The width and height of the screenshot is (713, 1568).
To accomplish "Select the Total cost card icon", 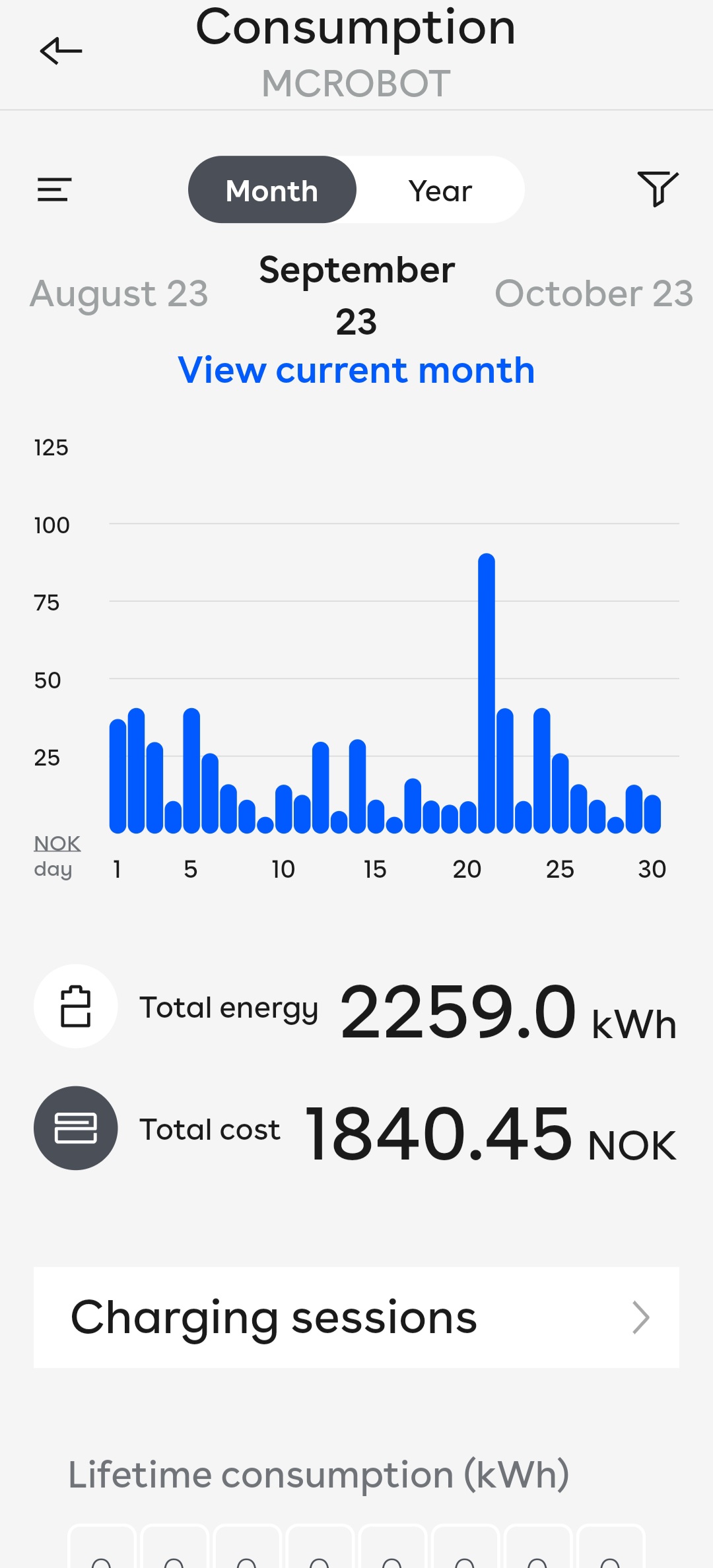I will [x=76, y=1128].
